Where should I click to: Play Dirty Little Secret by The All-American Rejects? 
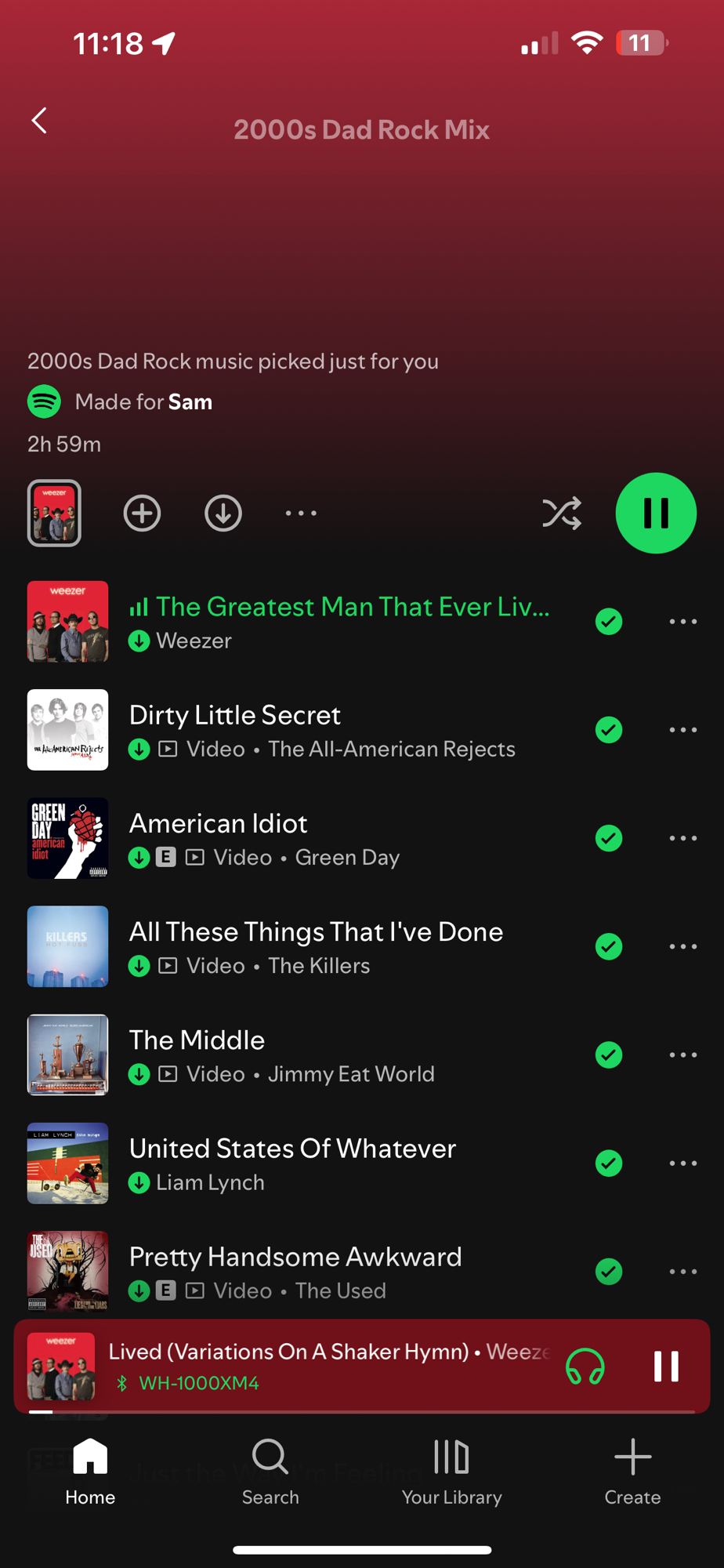point(313,729)
